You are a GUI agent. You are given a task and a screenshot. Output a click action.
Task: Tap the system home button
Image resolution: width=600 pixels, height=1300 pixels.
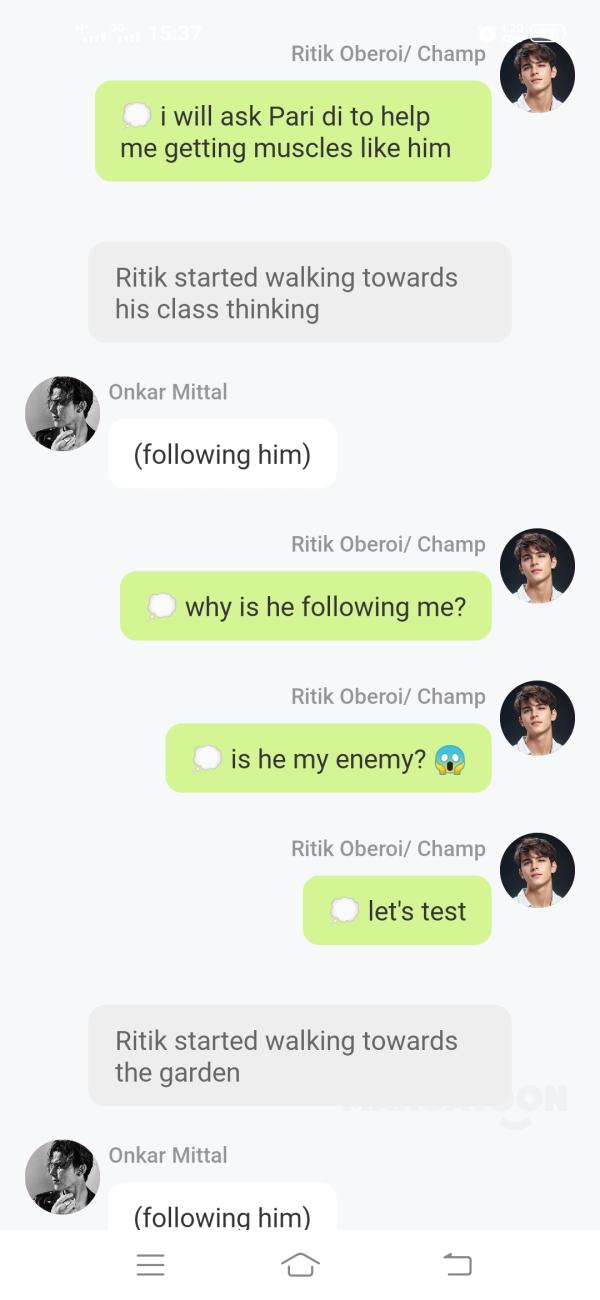coord(300,1265)
